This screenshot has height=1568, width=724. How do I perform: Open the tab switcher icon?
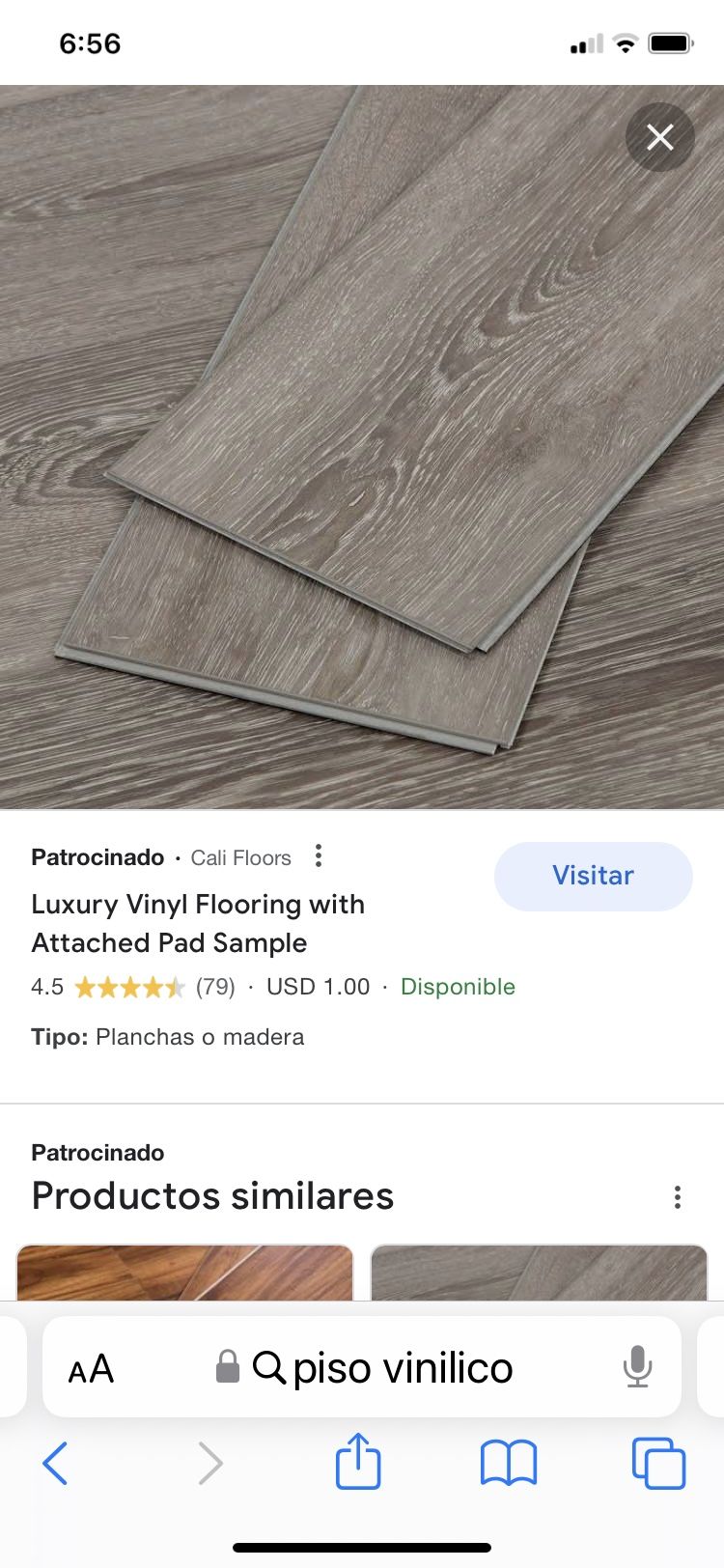point(658,1462)
